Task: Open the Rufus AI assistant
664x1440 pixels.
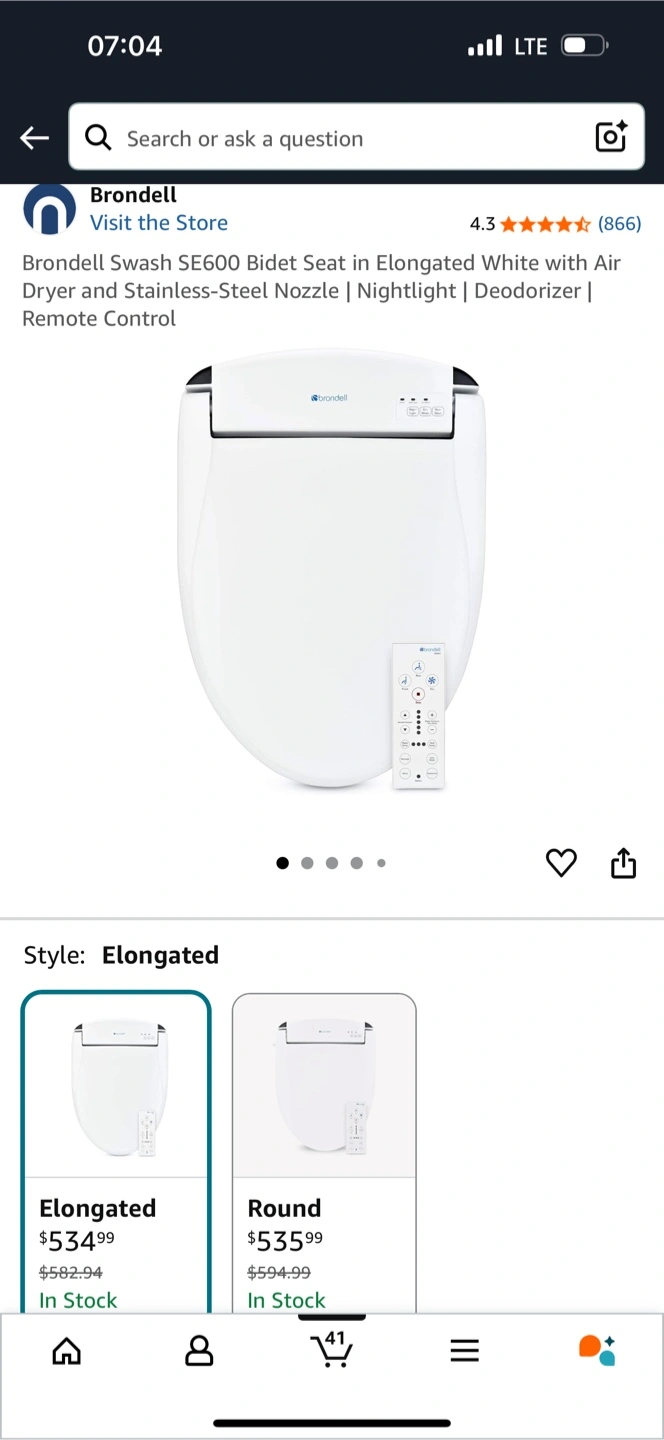Action: [x=597, y=1350]
